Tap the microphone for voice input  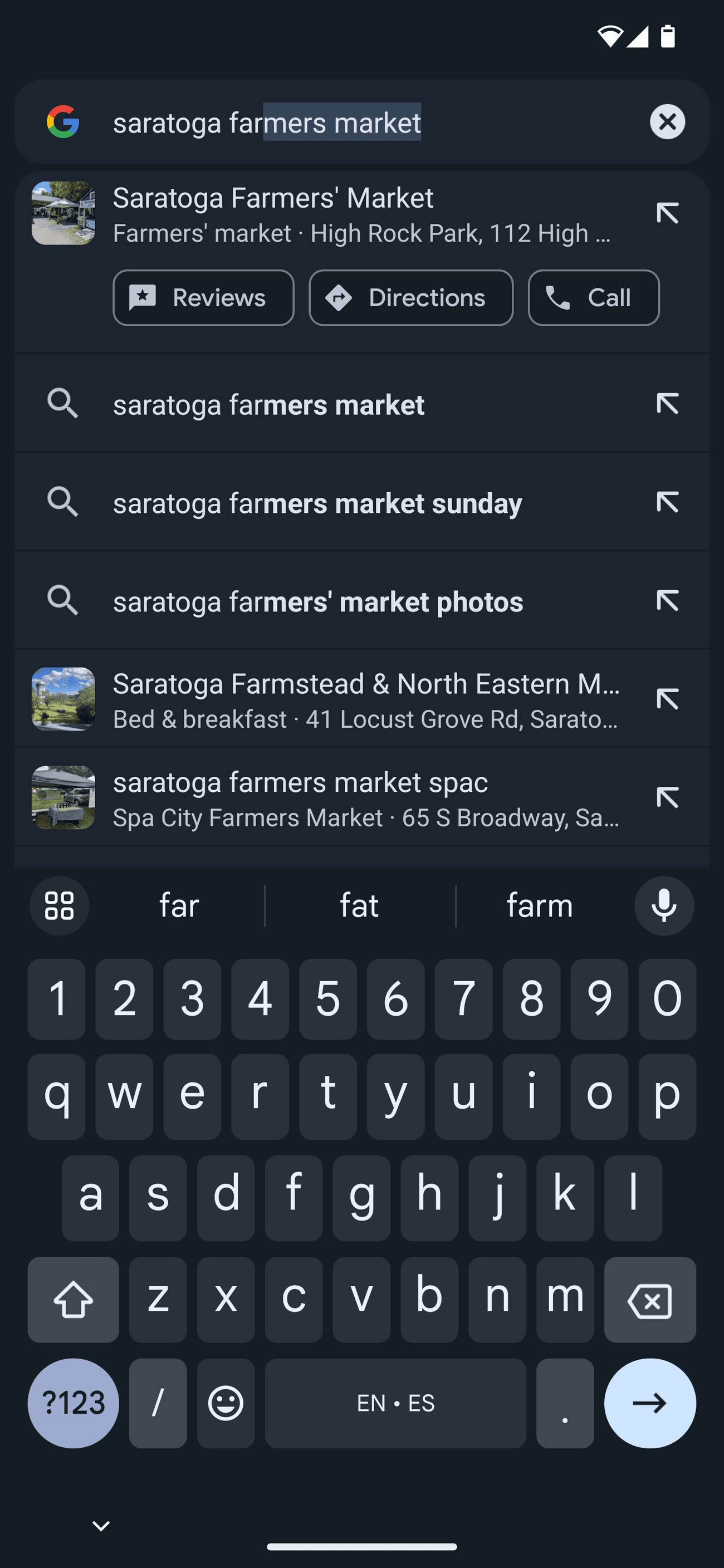663,905
